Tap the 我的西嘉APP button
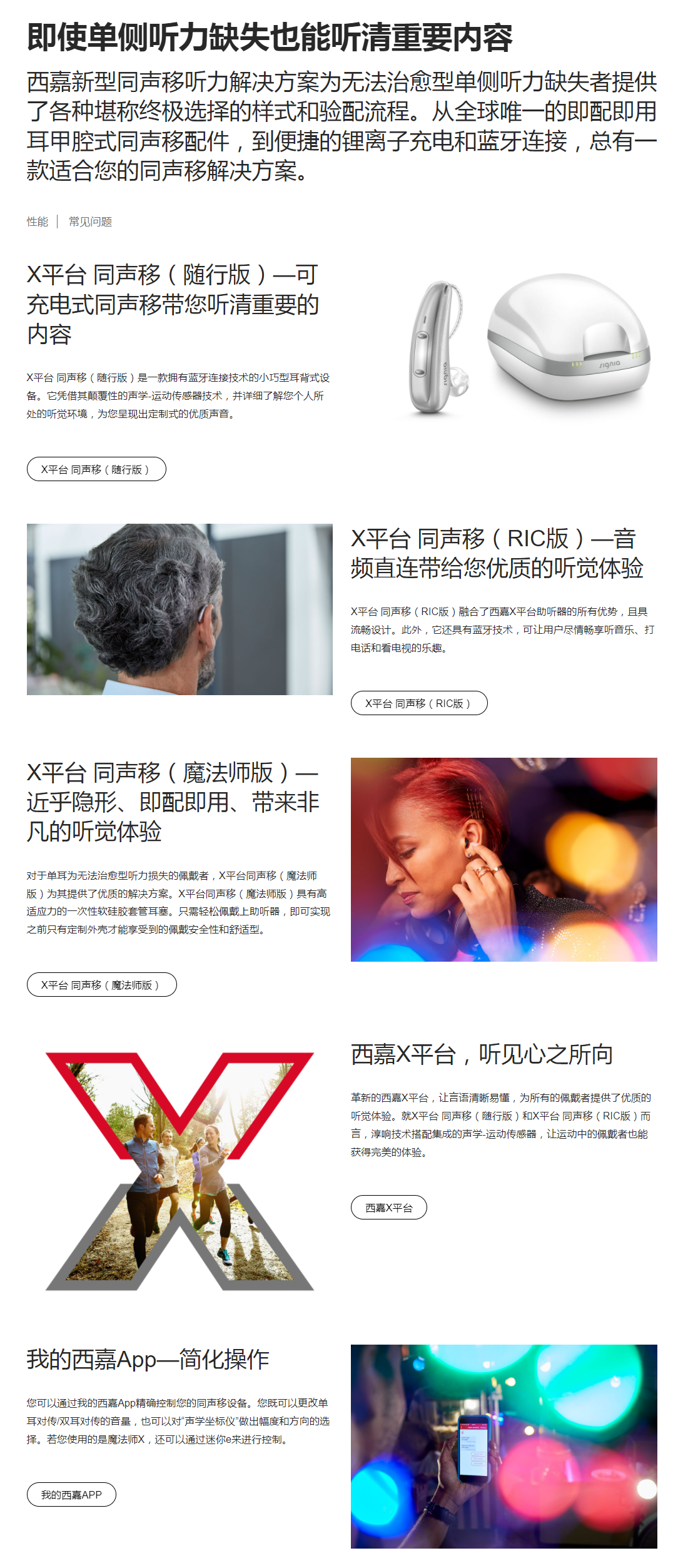This screenshot has height=1568, width=688. coord(71,1495)
